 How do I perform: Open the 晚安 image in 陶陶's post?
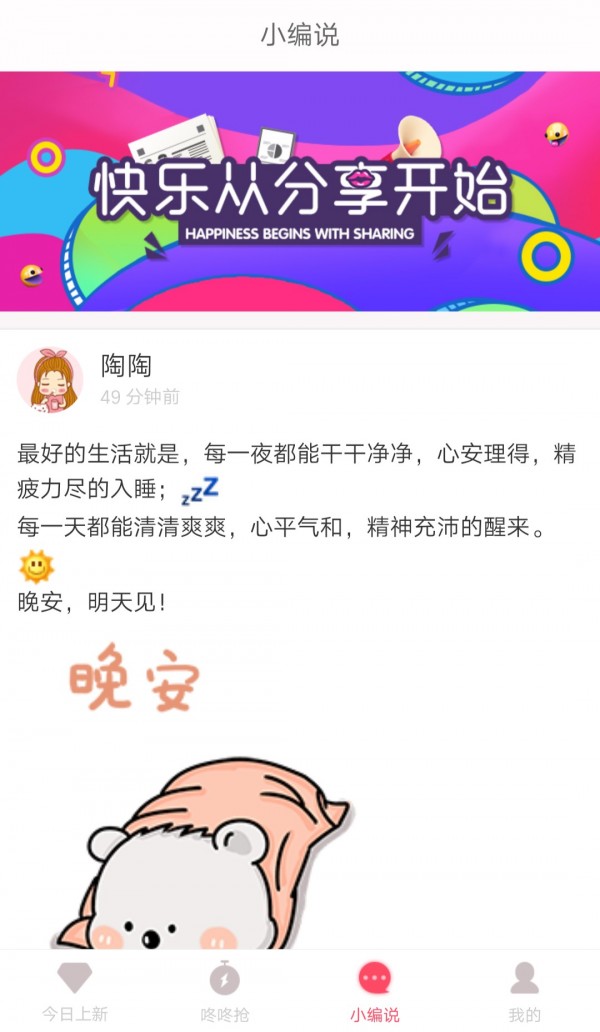[x=200, y=790]
